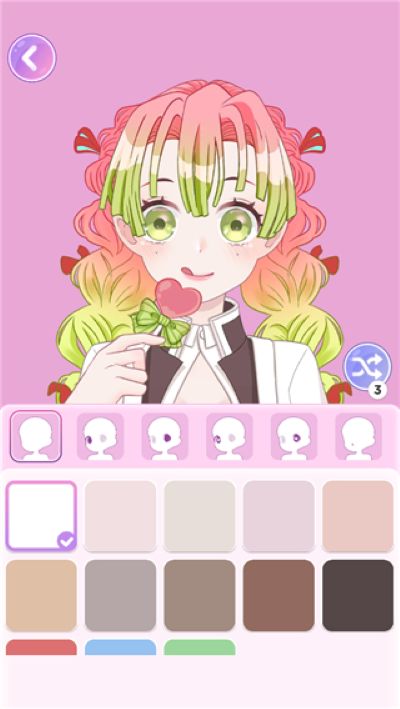The height and width of the screenshot is (709, 400).
Task: Apply the tan color swatch
Action: [x=41, y=595]
